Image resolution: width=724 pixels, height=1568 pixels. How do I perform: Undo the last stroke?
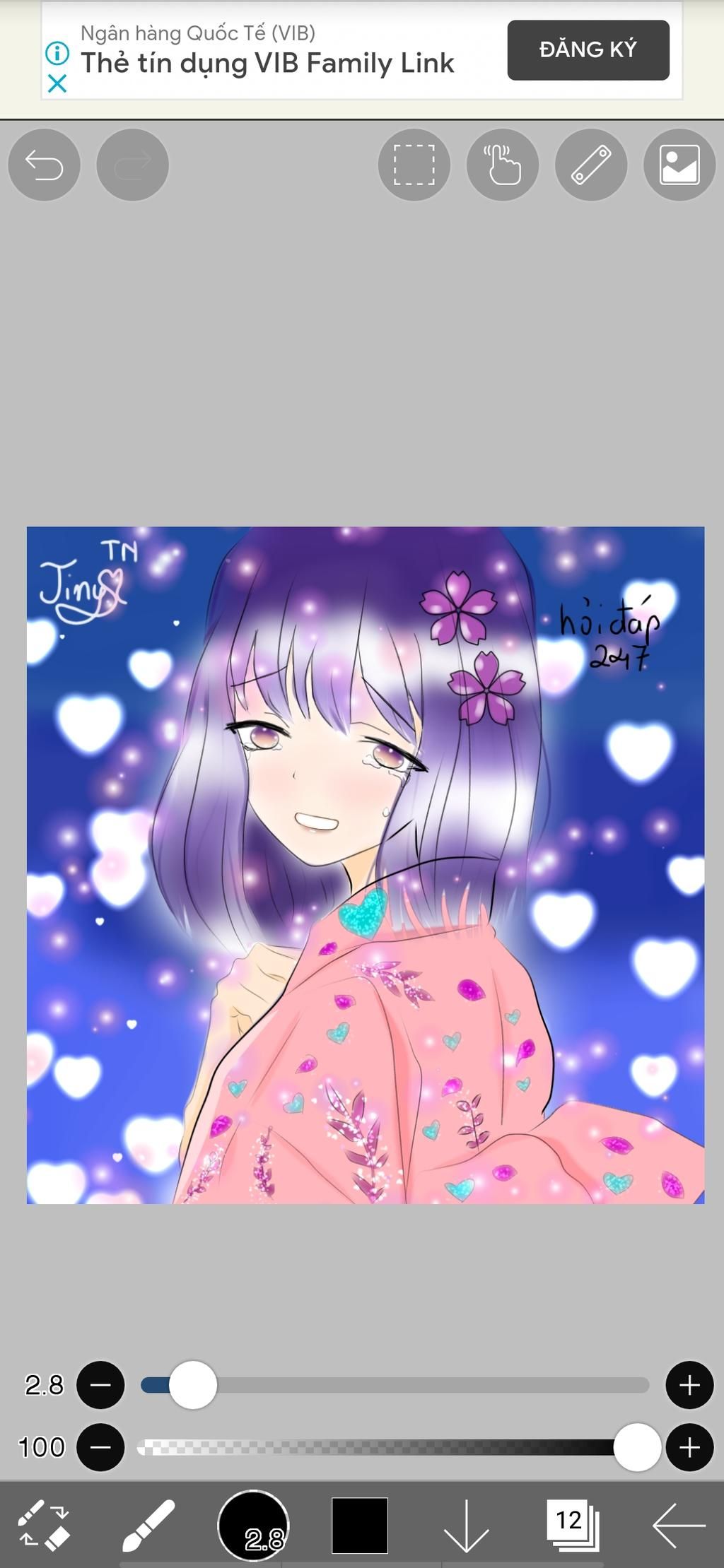(x=44, y=165)
